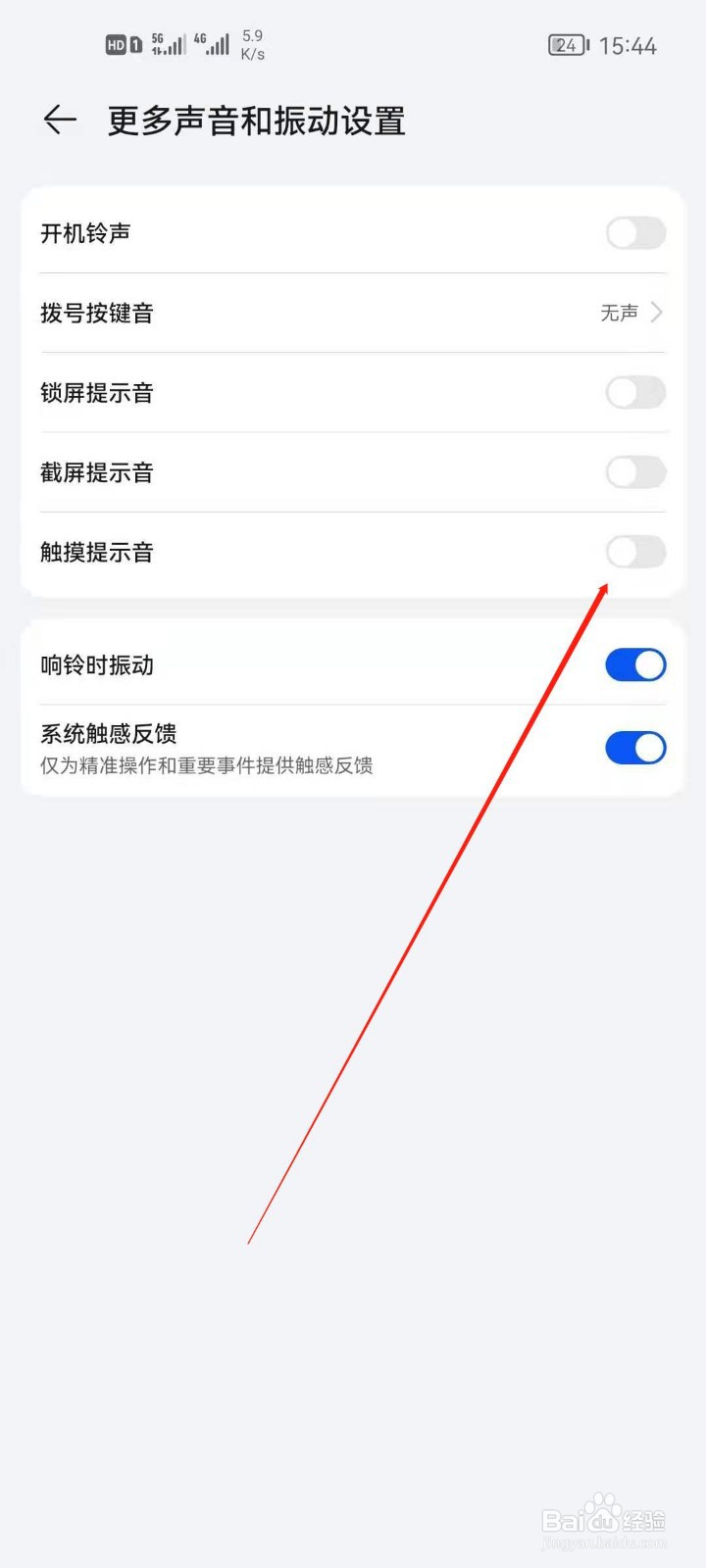
Task: Disable the 响铃时振动 vibrate when ringing toggle
Action: (x=634, y=664)
